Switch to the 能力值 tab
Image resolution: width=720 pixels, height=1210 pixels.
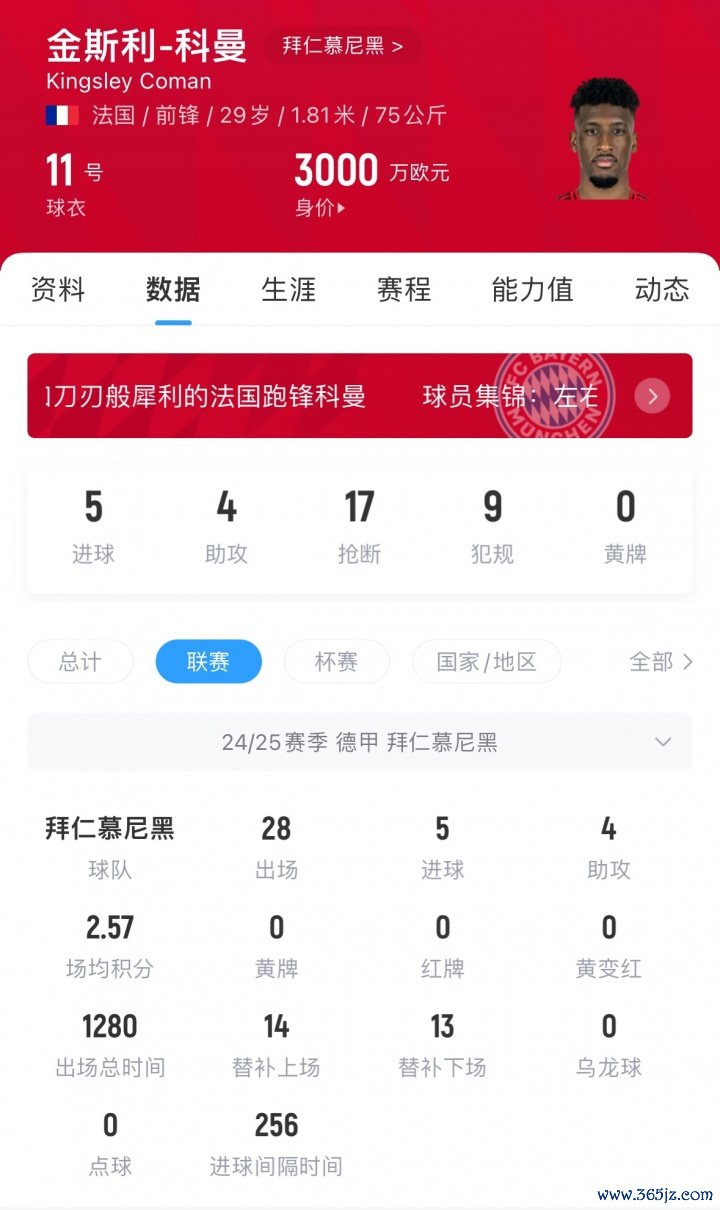pyautogui.click(x=532, y=290)
